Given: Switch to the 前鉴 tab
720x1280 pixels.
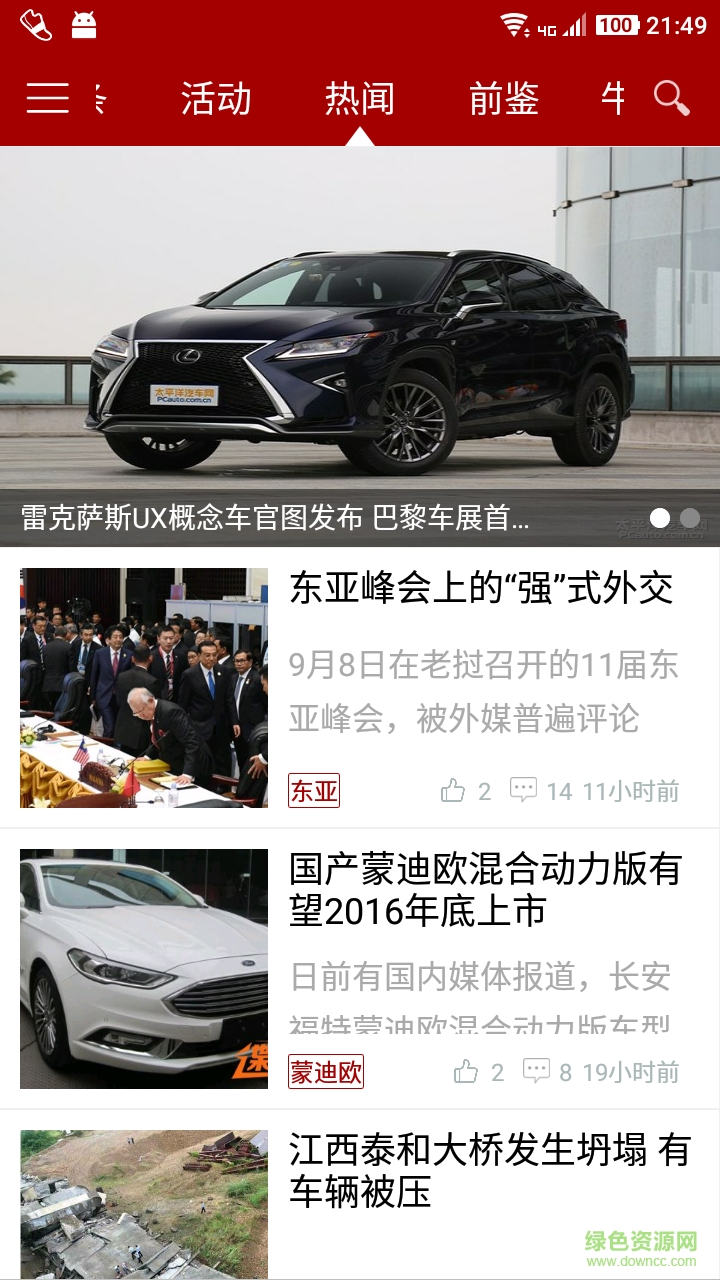Looking at the screenshot, I should click(x=504, y=99).
